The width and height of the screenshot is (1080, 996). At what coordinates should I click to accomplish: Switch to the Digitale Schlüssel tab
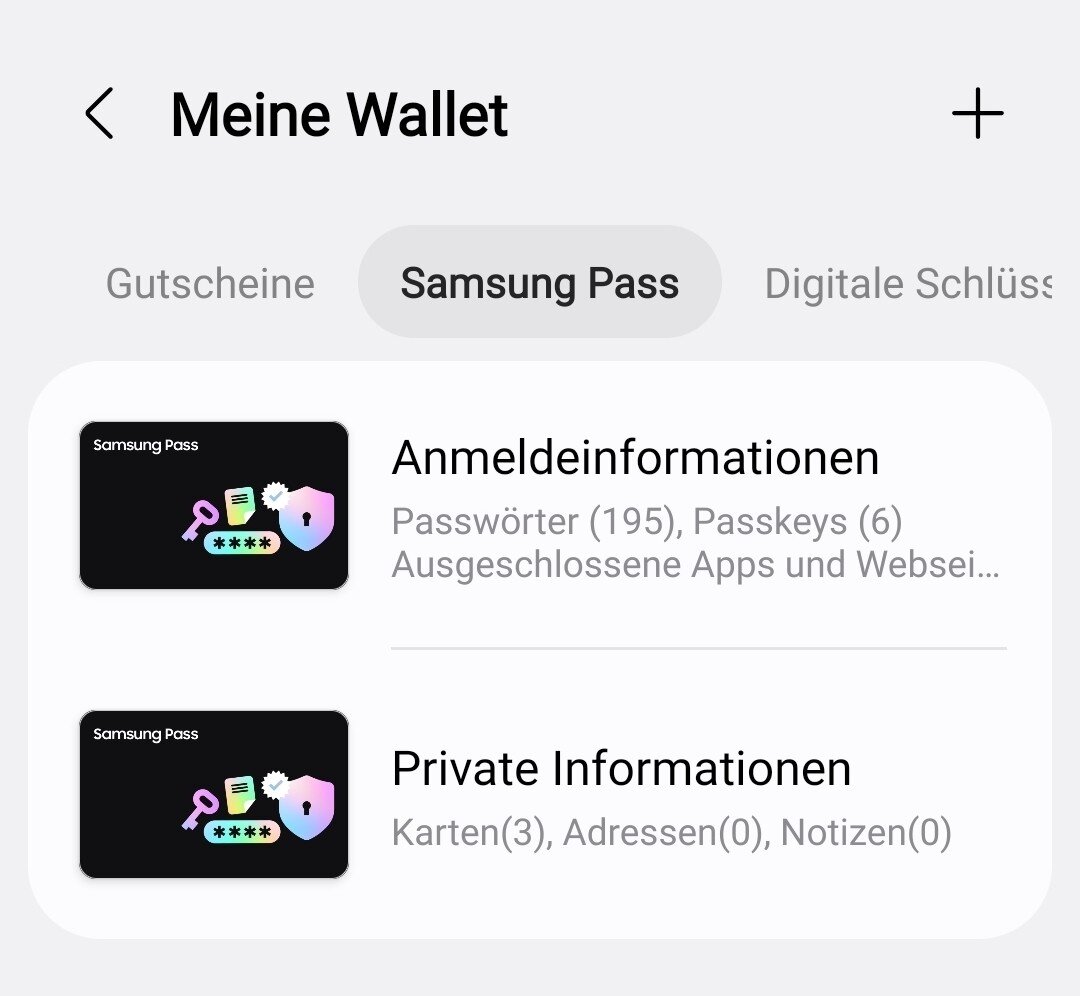point(906,284)
